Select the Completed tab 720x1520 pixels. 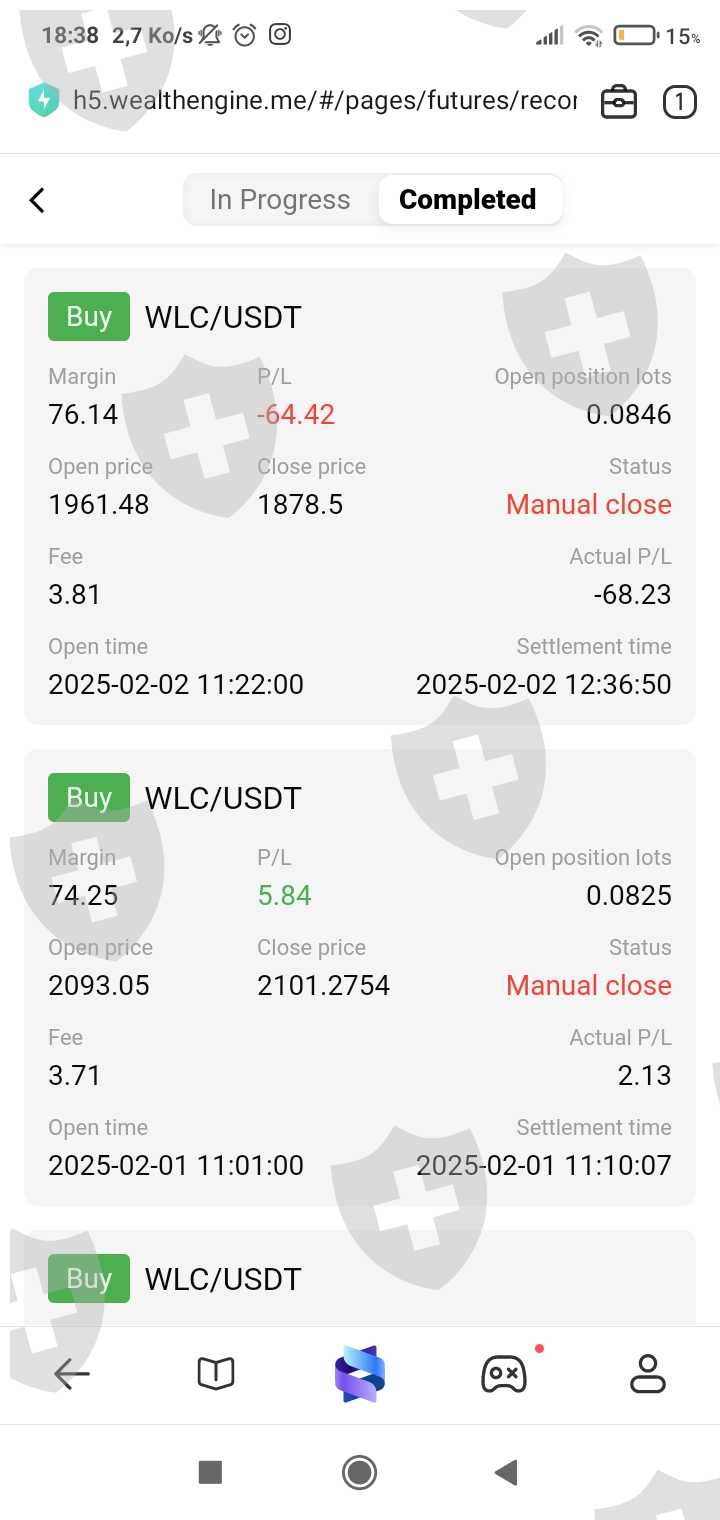467,200
